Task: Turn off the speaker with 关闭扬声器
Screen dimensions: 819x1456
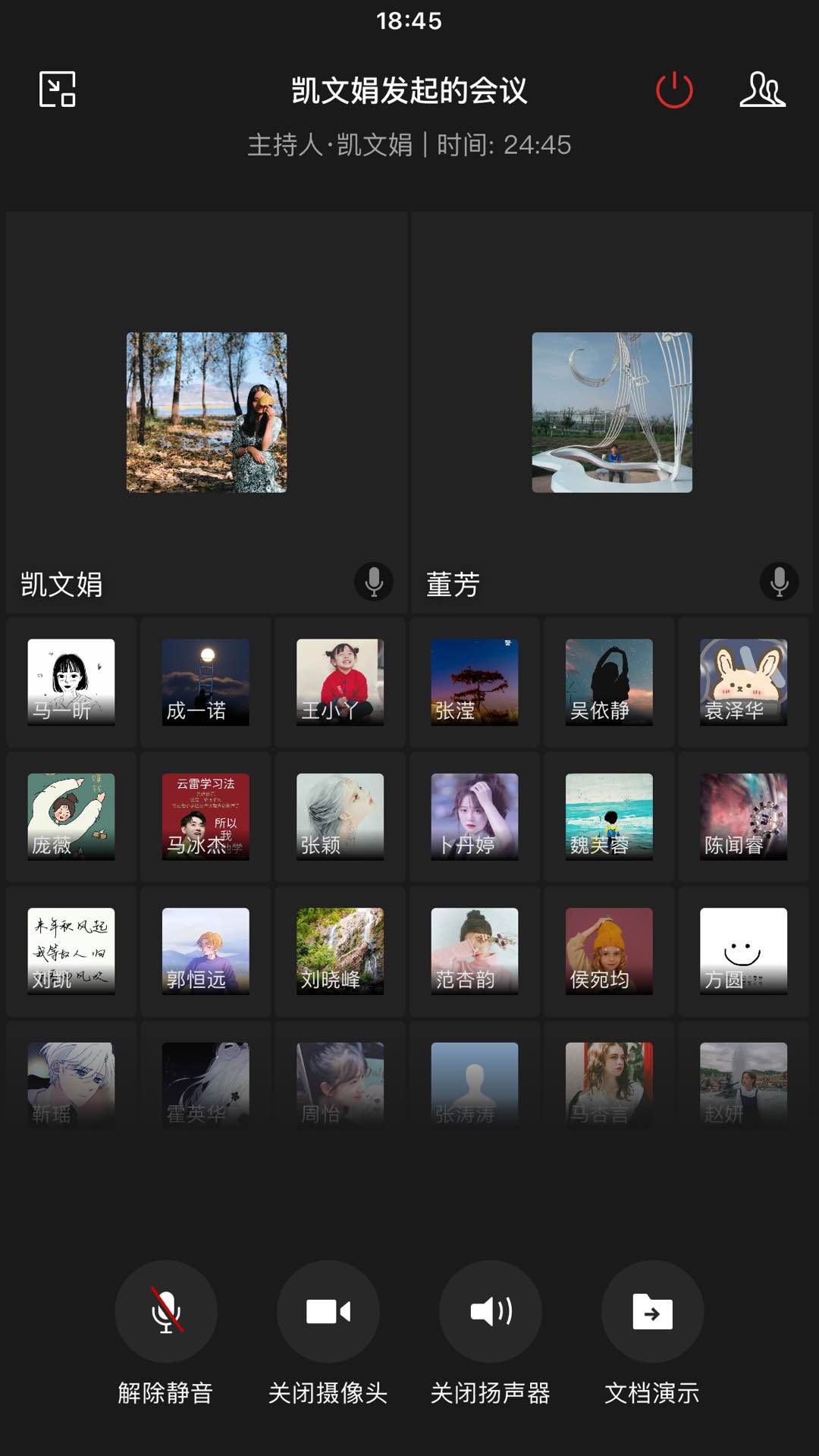Action: click(x=491, y=1311)
